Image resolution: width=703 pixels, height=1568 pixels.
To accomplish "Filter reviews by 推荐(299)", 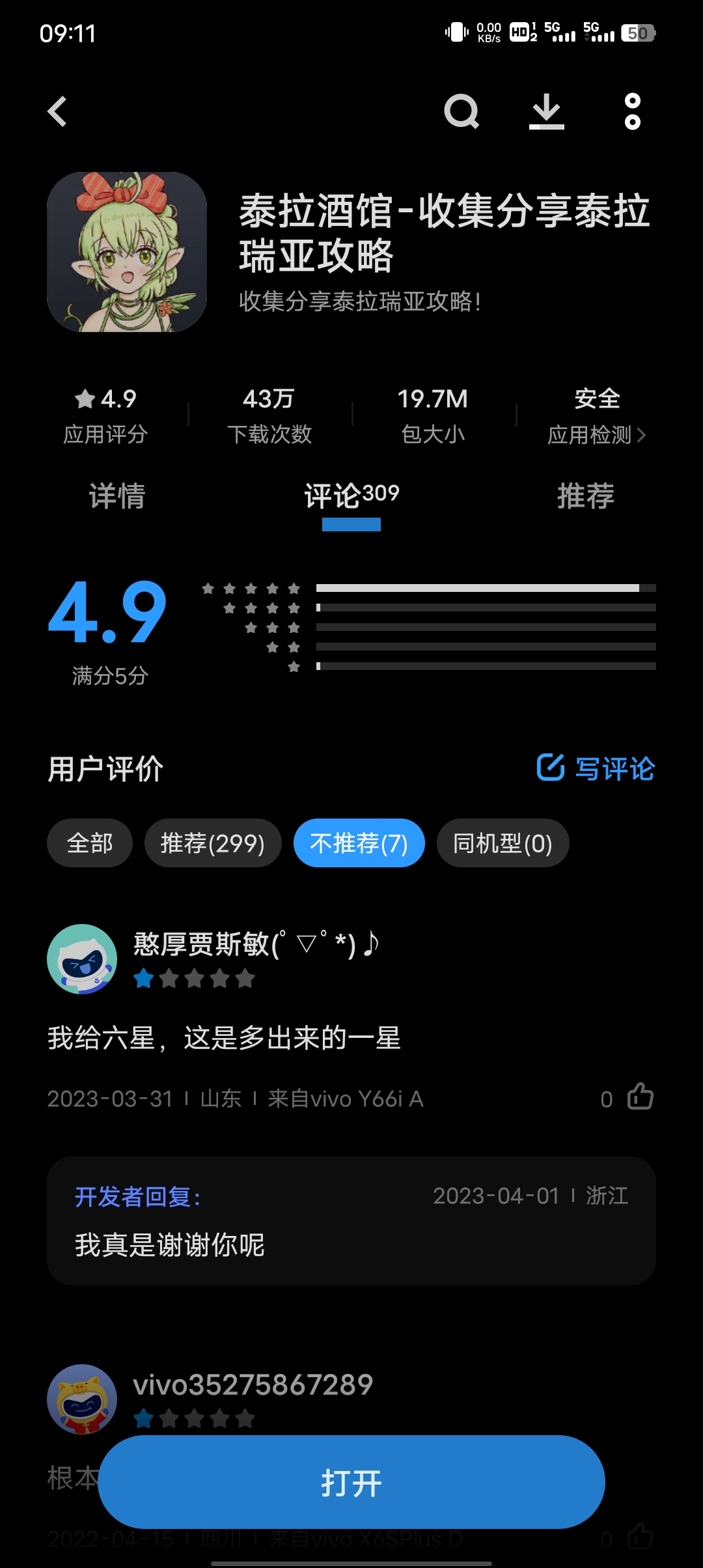I will (213, 843).
